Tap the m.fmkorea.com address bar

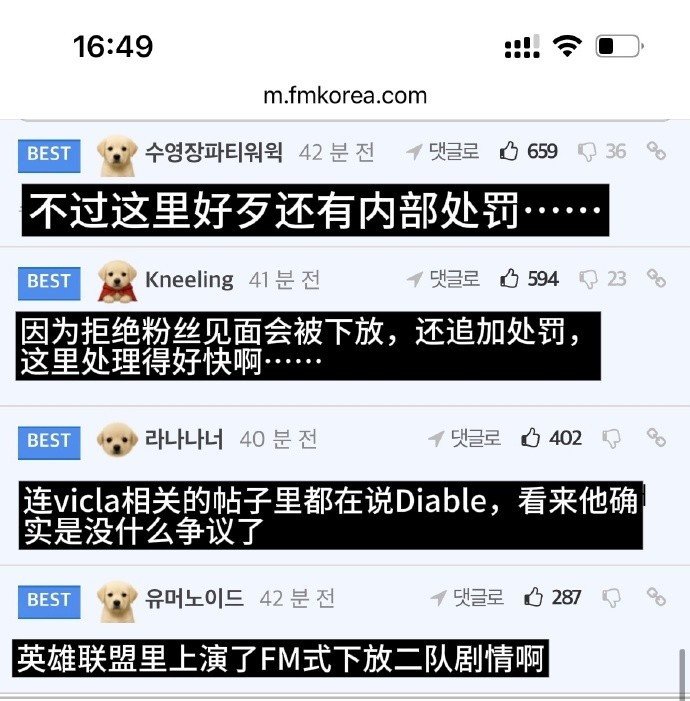pyautogui.click(x=345, y=96)
